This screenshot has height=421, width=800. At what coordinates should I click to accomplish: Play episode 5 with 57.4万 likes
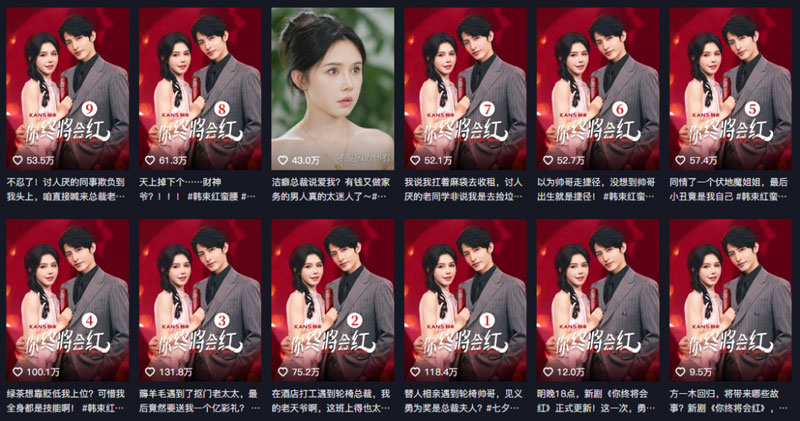pos(729,88)
